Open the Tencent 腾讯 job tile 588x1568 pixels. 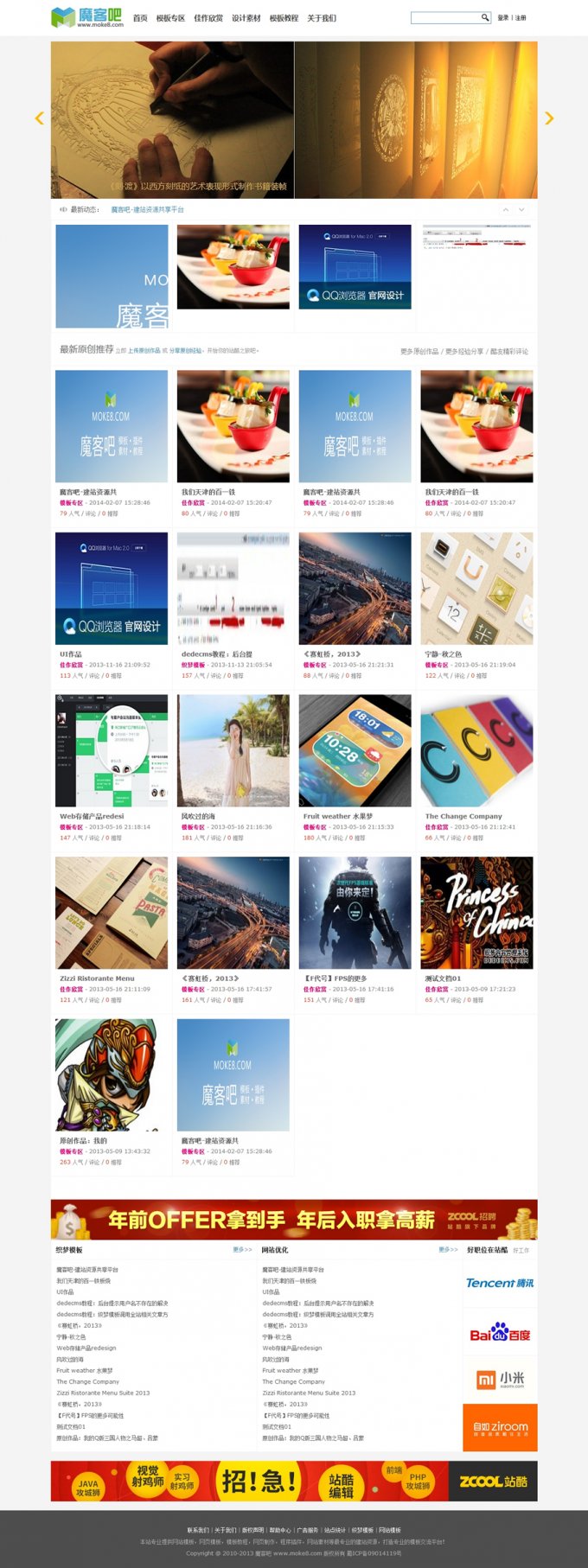[x=500, y=1283]
